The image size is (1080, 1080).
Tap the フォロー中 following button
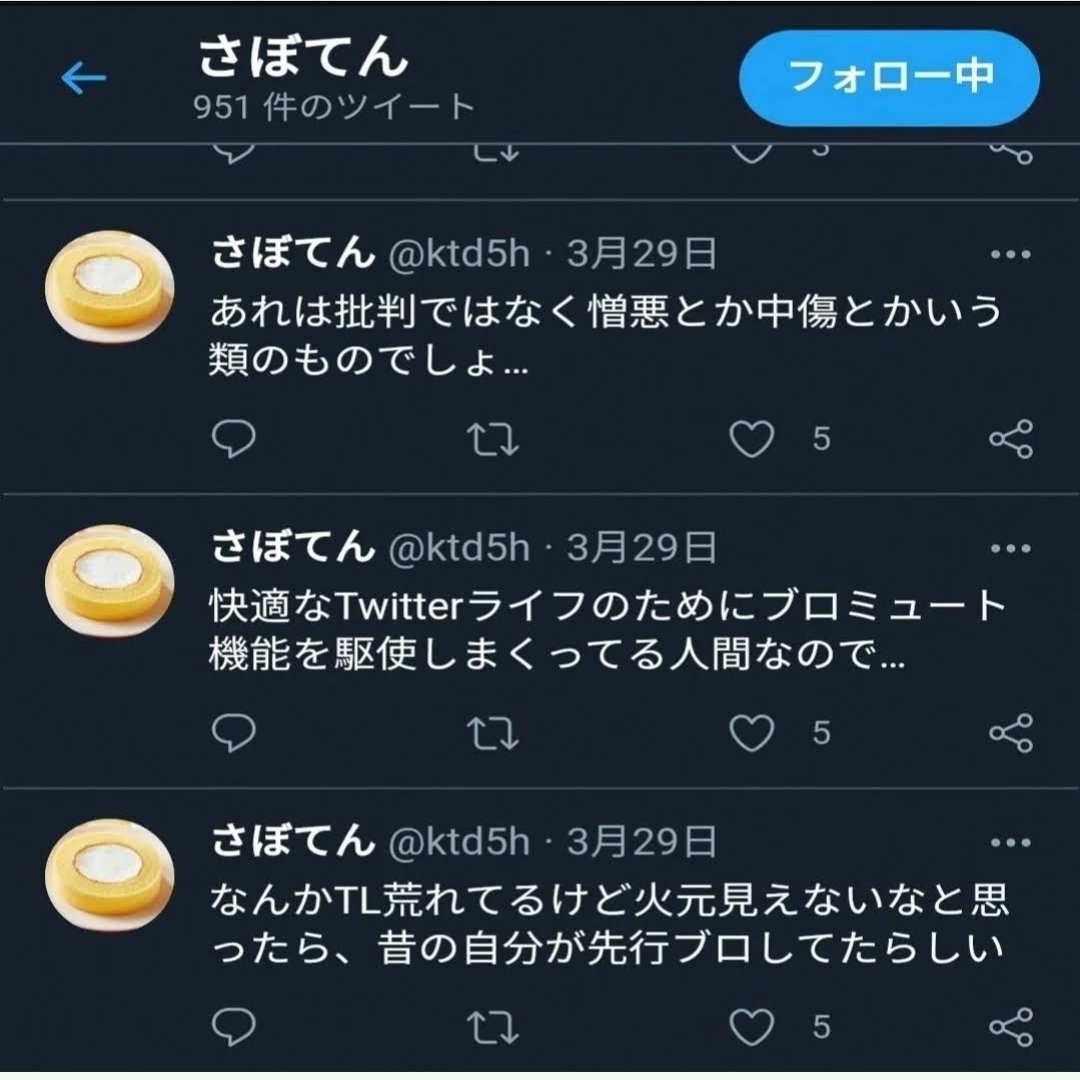pos(889,78)
